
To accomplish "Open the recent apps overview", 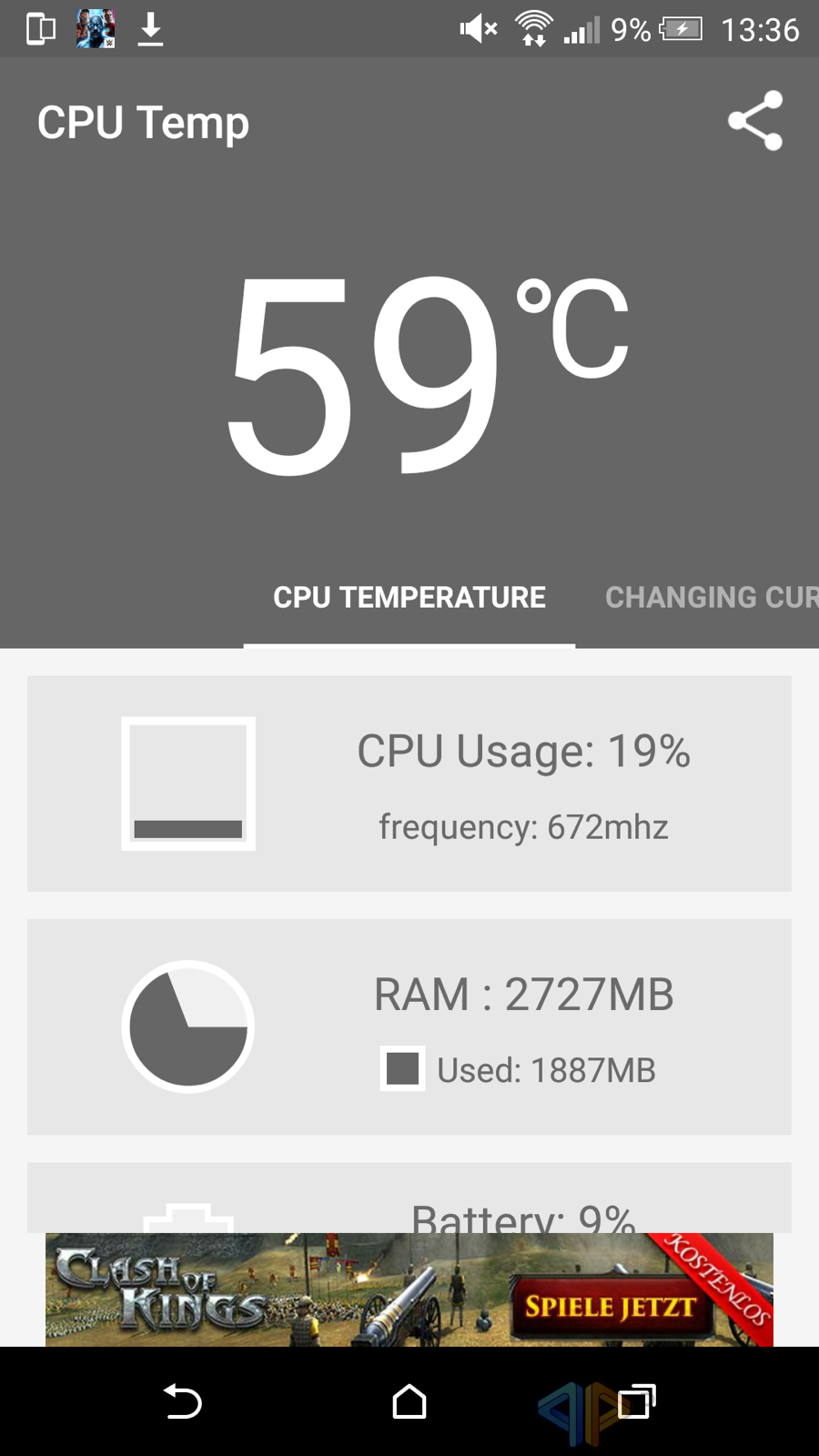I will pos(637,1401).
